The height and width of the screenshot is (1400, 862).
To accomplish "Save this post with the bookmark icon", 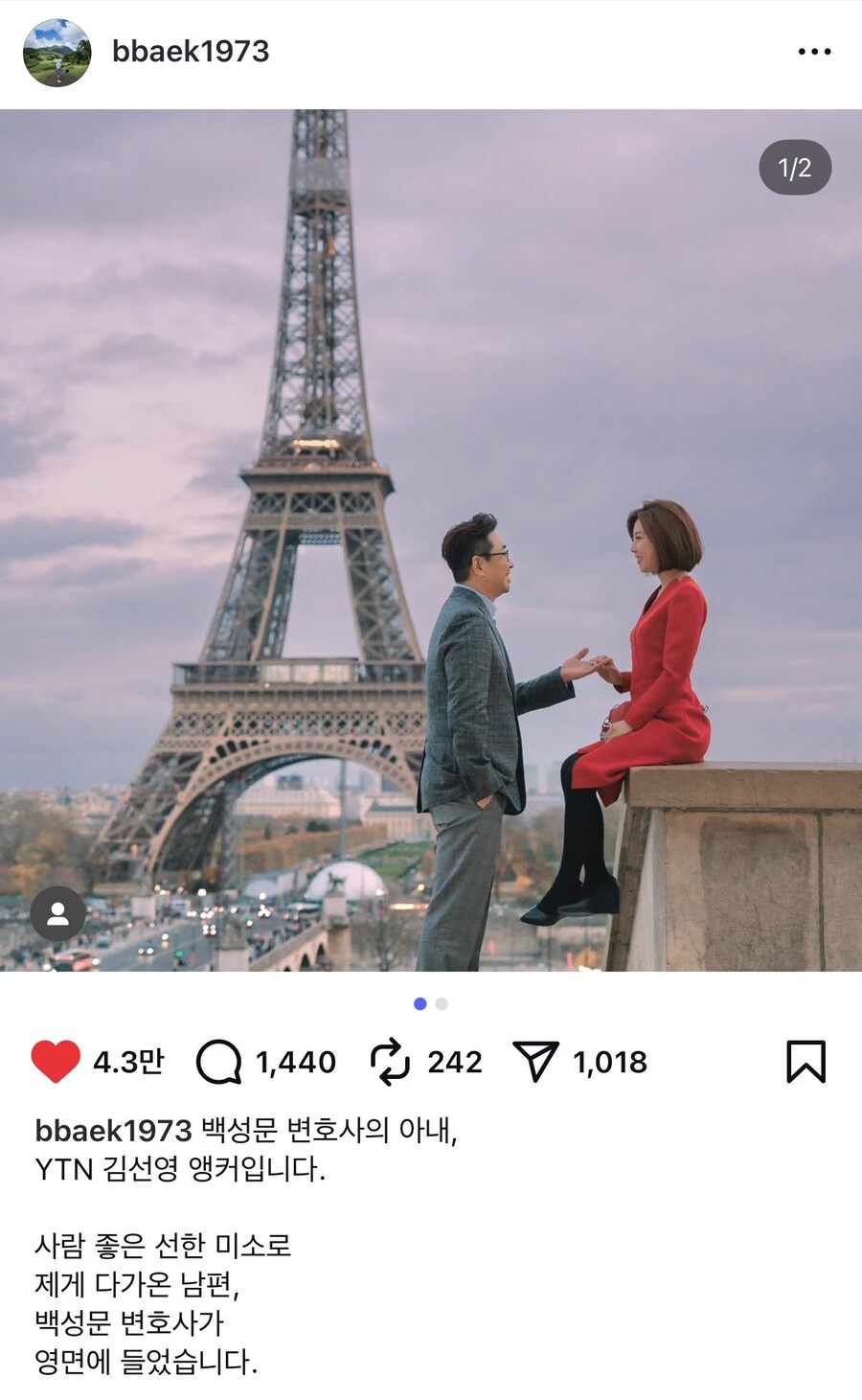I will coord(805,1062).
